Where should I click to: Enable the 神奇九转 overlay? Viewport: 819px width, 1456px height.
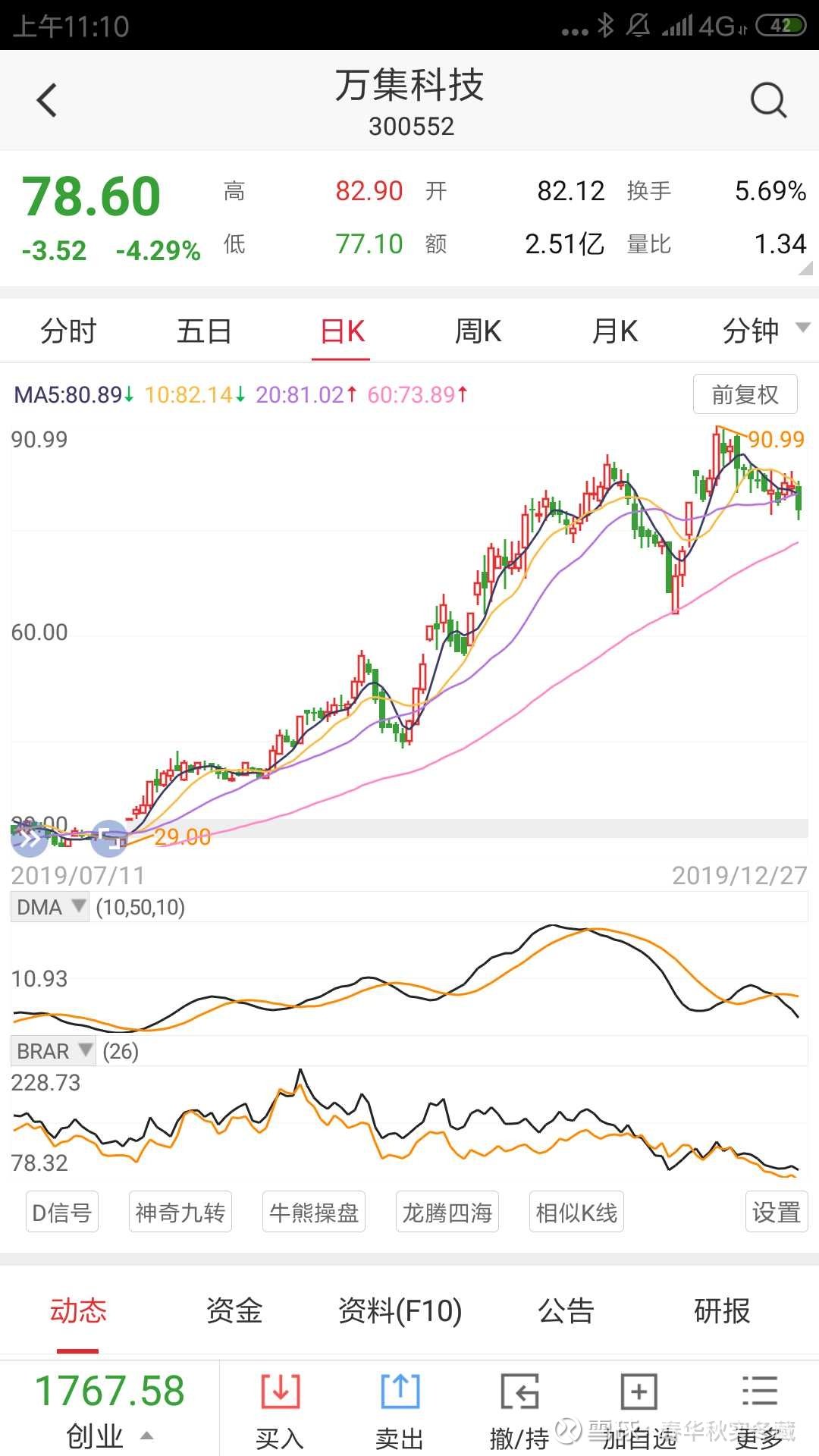click(180, 1212)
